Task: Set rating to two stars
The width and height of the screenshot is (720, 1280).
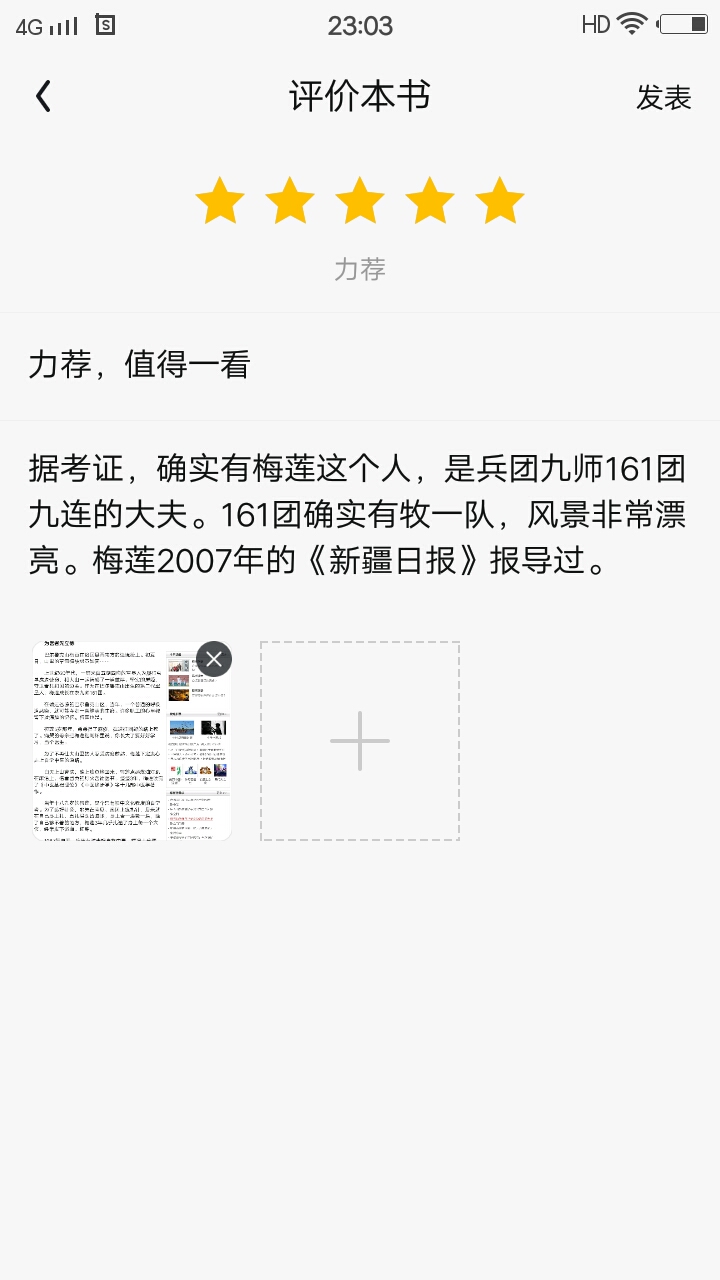Action: (x=290, y=201)
